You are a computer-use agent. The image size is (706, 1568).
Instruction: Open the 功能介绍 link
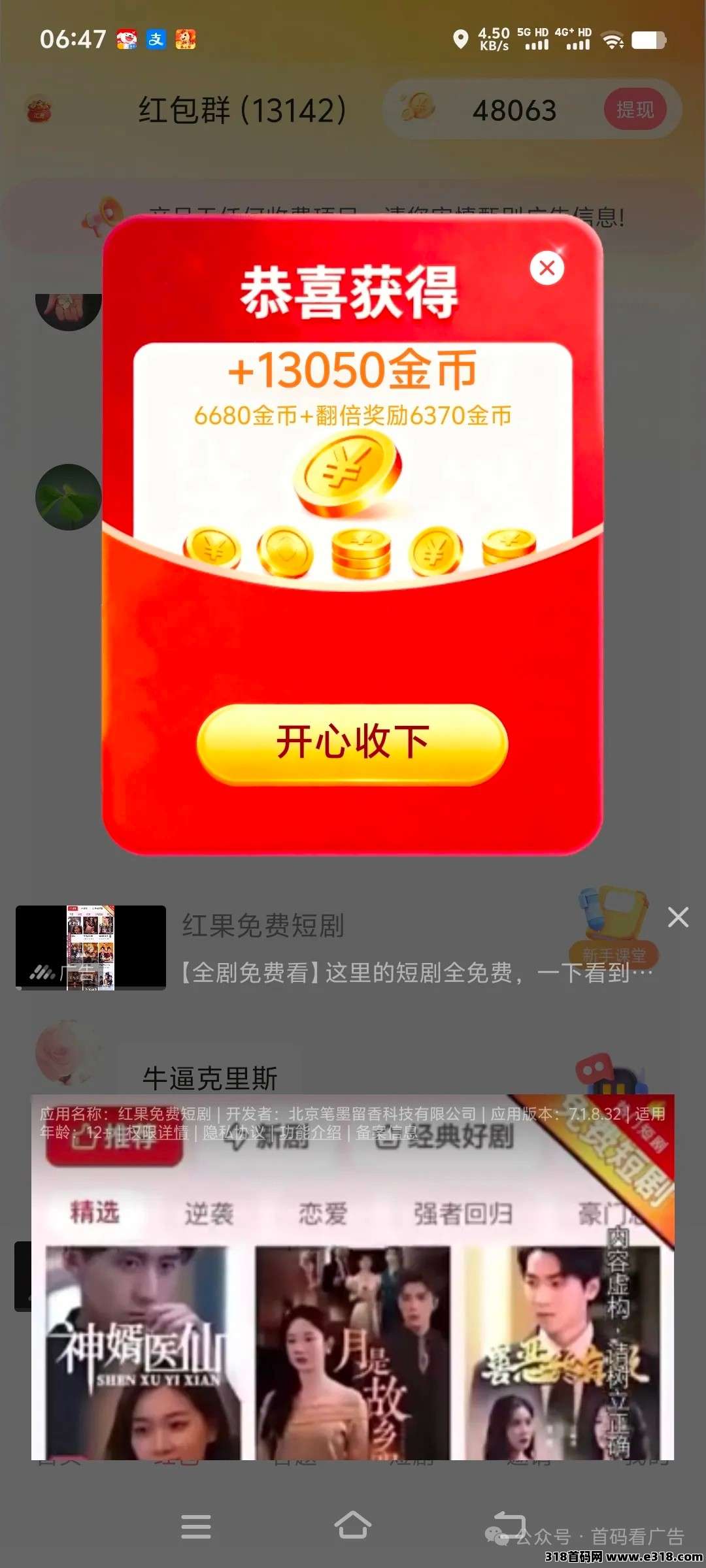pos(310,1133)
